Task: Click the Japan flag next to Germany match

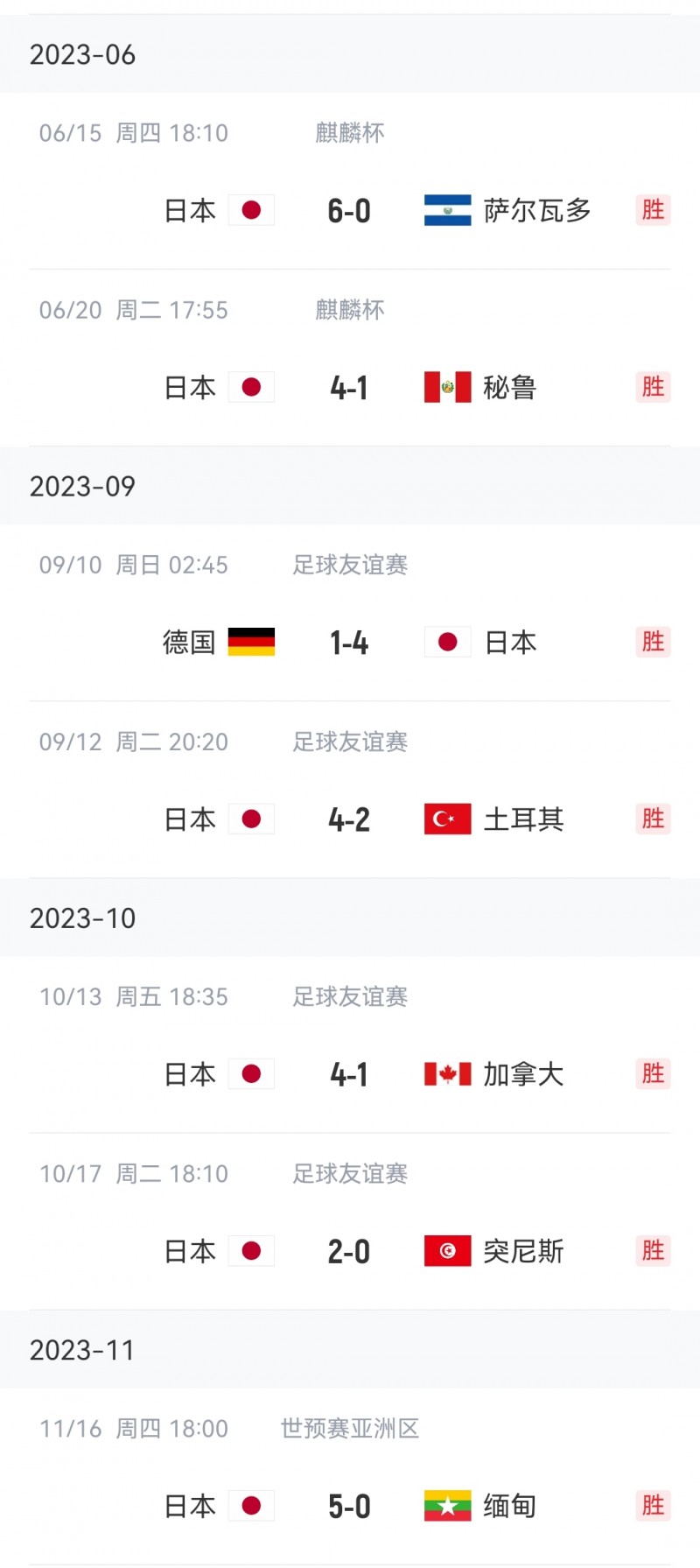Action: [447, 642]
